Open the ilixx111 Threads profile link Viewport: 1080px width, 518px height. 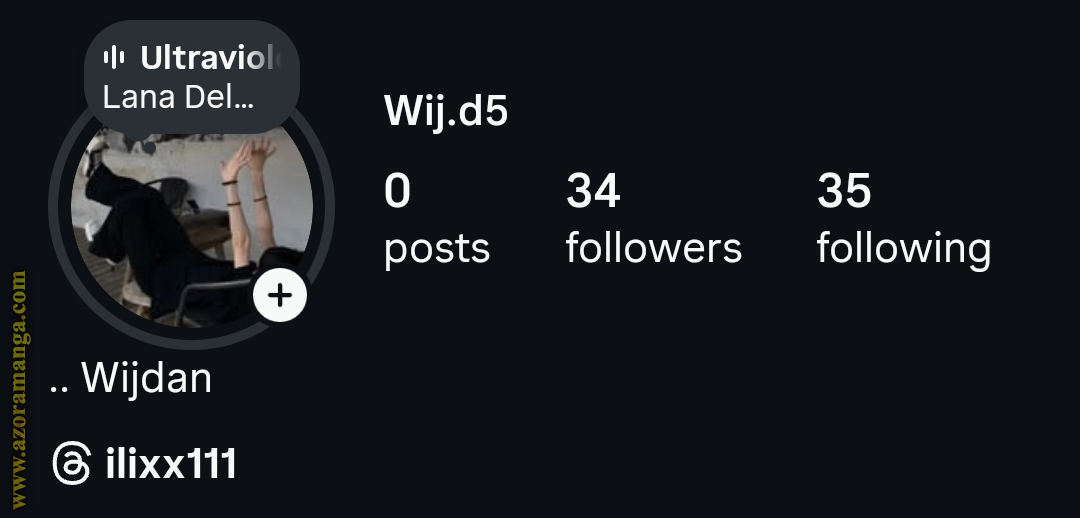tap(146, 465)
